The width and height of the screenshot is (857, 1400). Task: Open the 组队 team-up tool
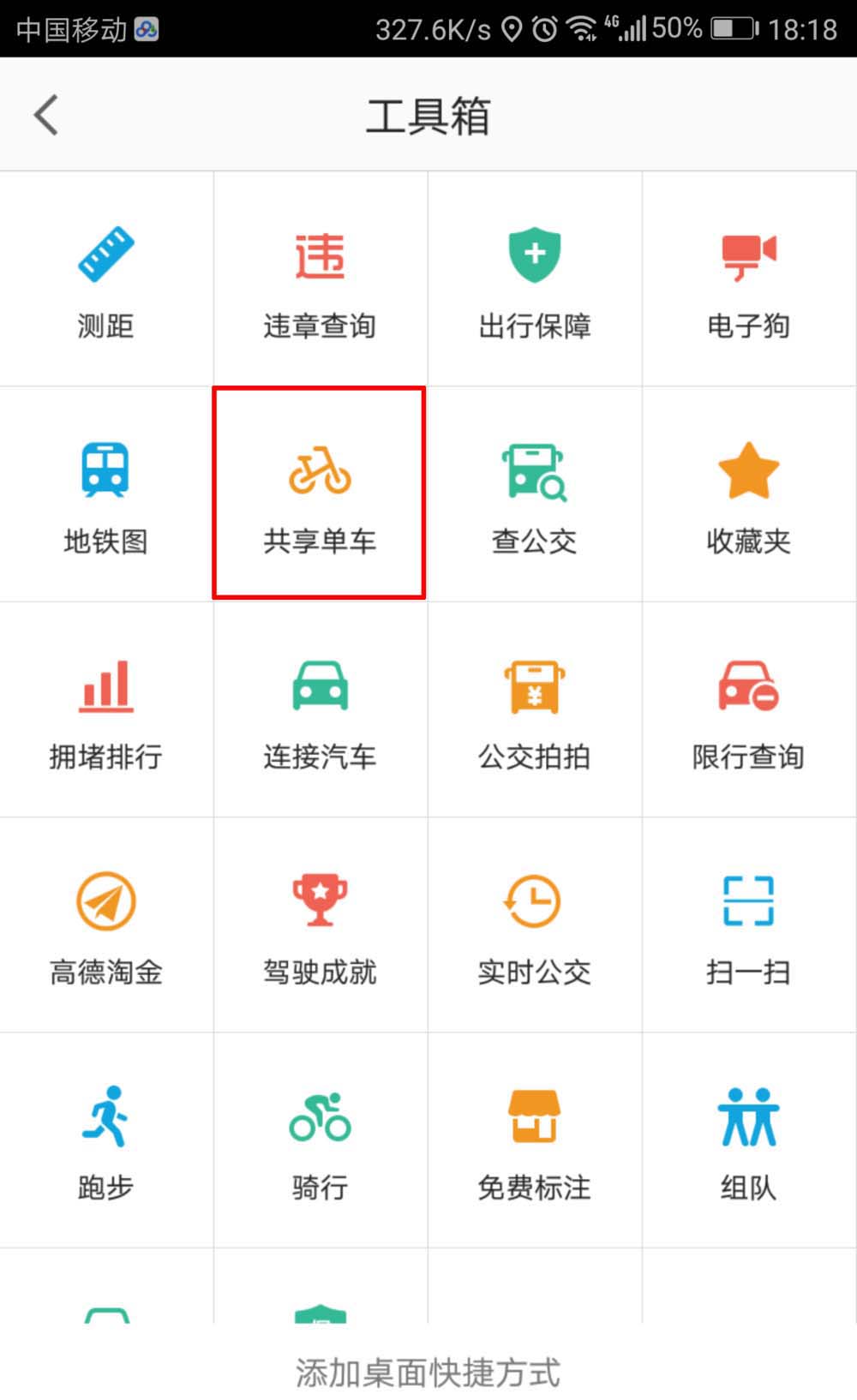[748, 1140]
